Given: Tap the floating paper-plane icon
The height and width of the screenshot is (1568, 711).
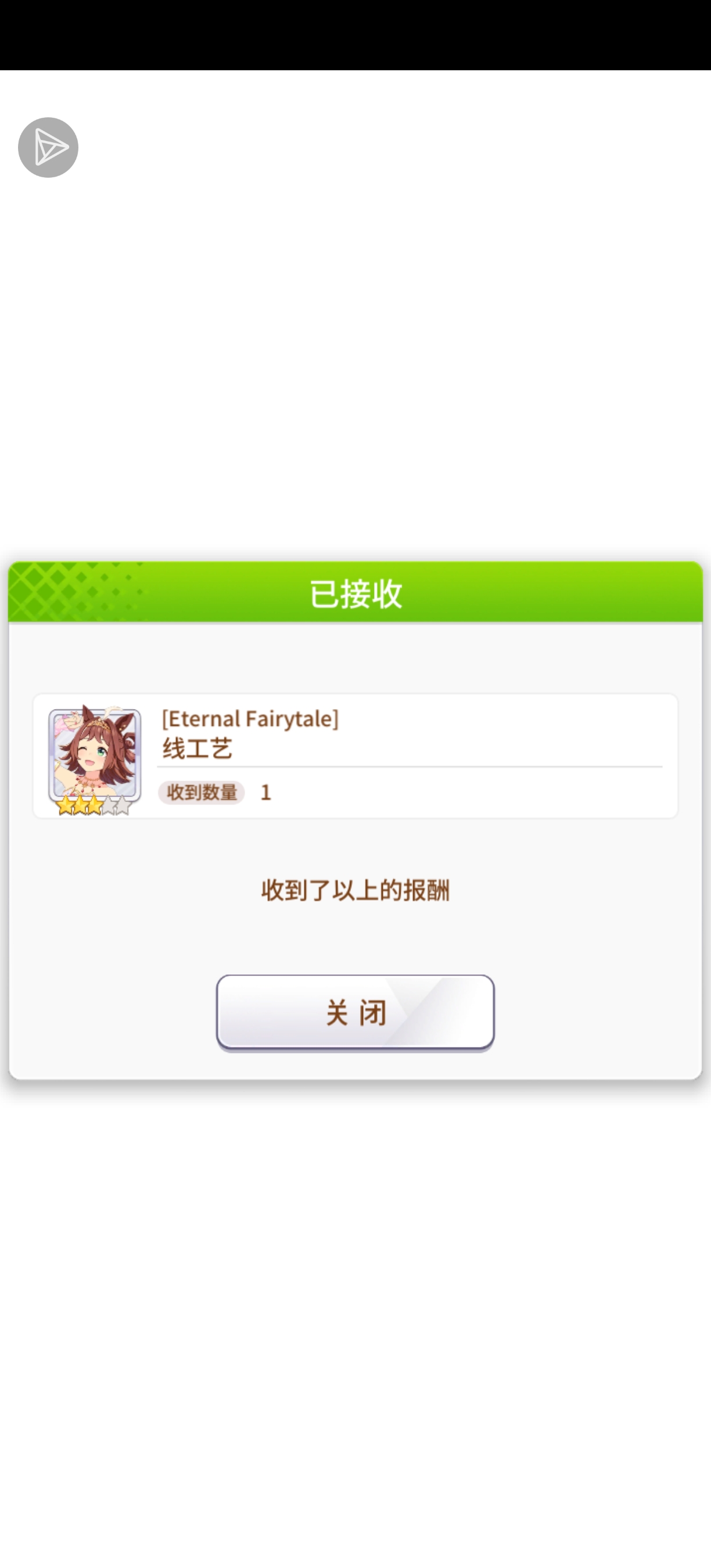Looking at the screenshot, I should pyautogui.click(x=48, y=148).
